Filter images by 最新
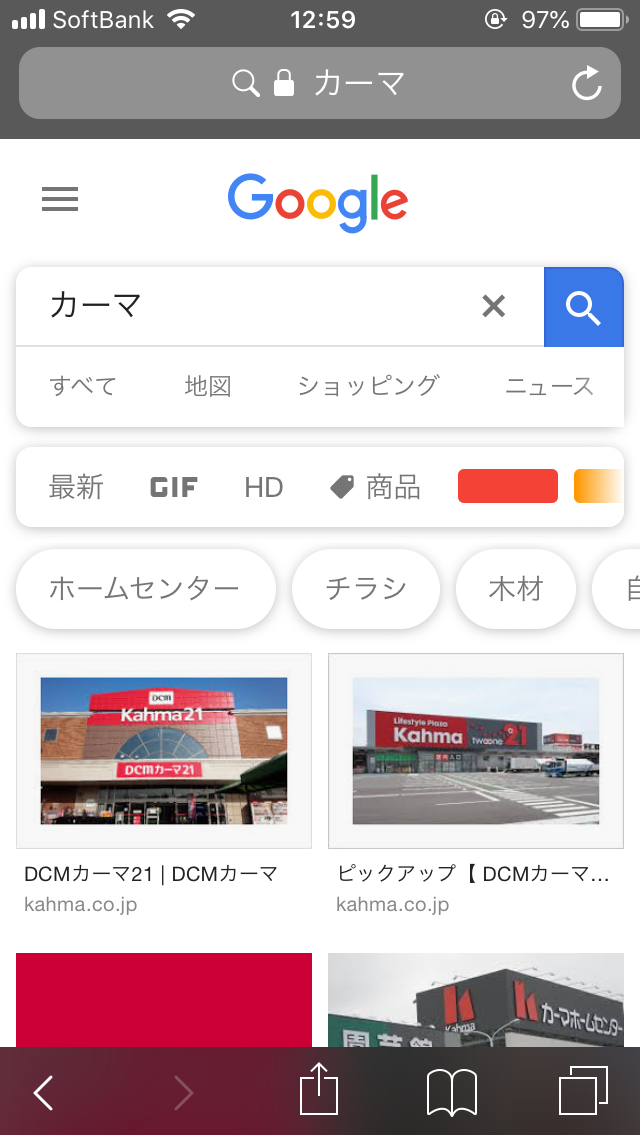Screen dimensions: 640x1135 (x=76, y=487)
